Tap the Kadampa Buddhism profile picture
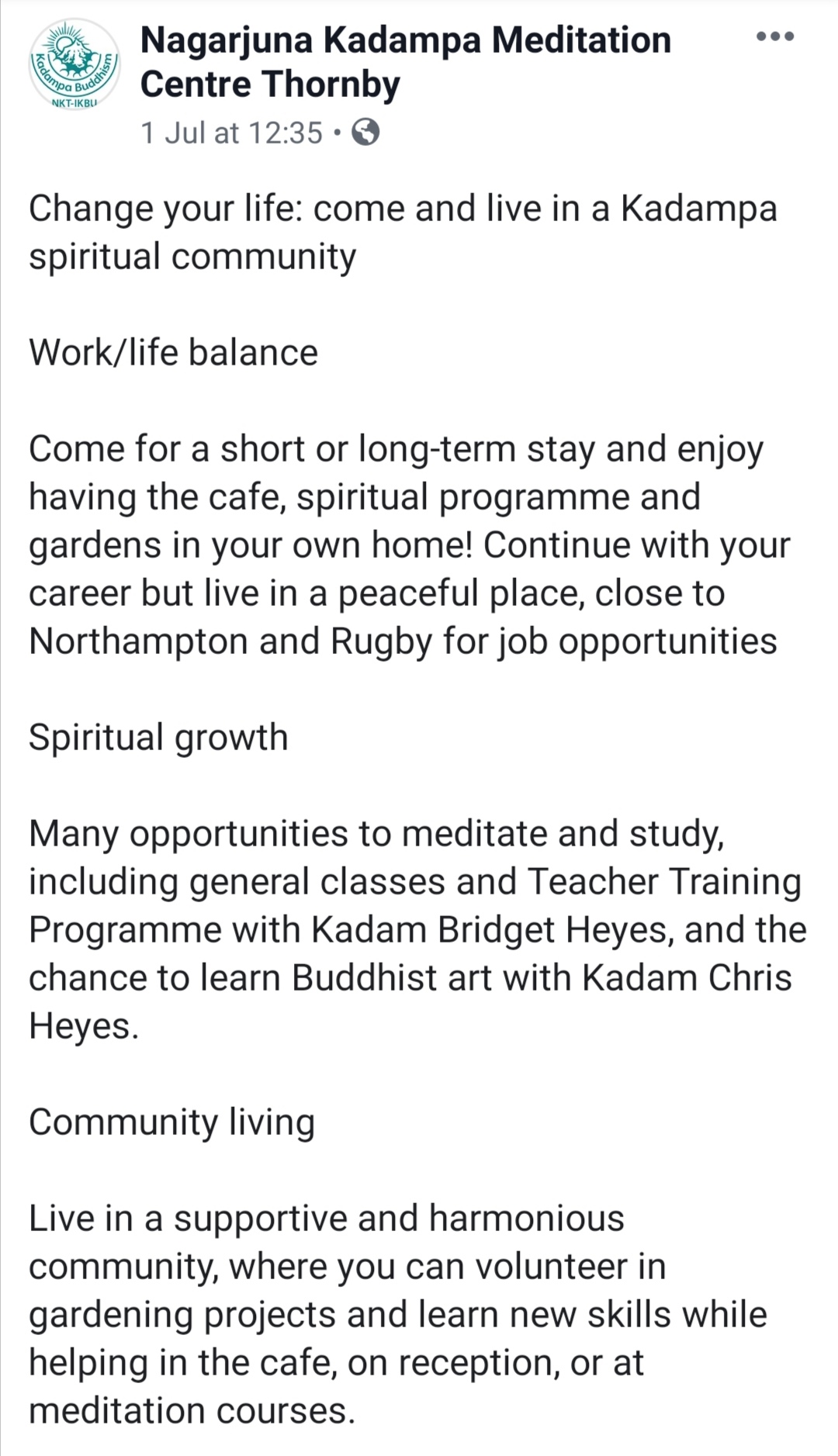Screen dimensions: 838x1456 coord(74,65)
